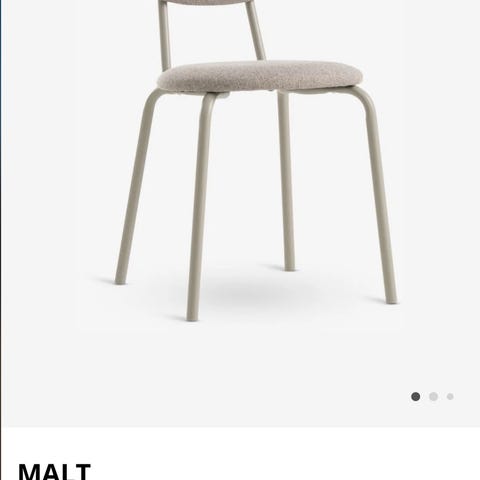Jump to the third image dot
The width and height of the screenshot is (480, 480).
click(x=450, y=397)
